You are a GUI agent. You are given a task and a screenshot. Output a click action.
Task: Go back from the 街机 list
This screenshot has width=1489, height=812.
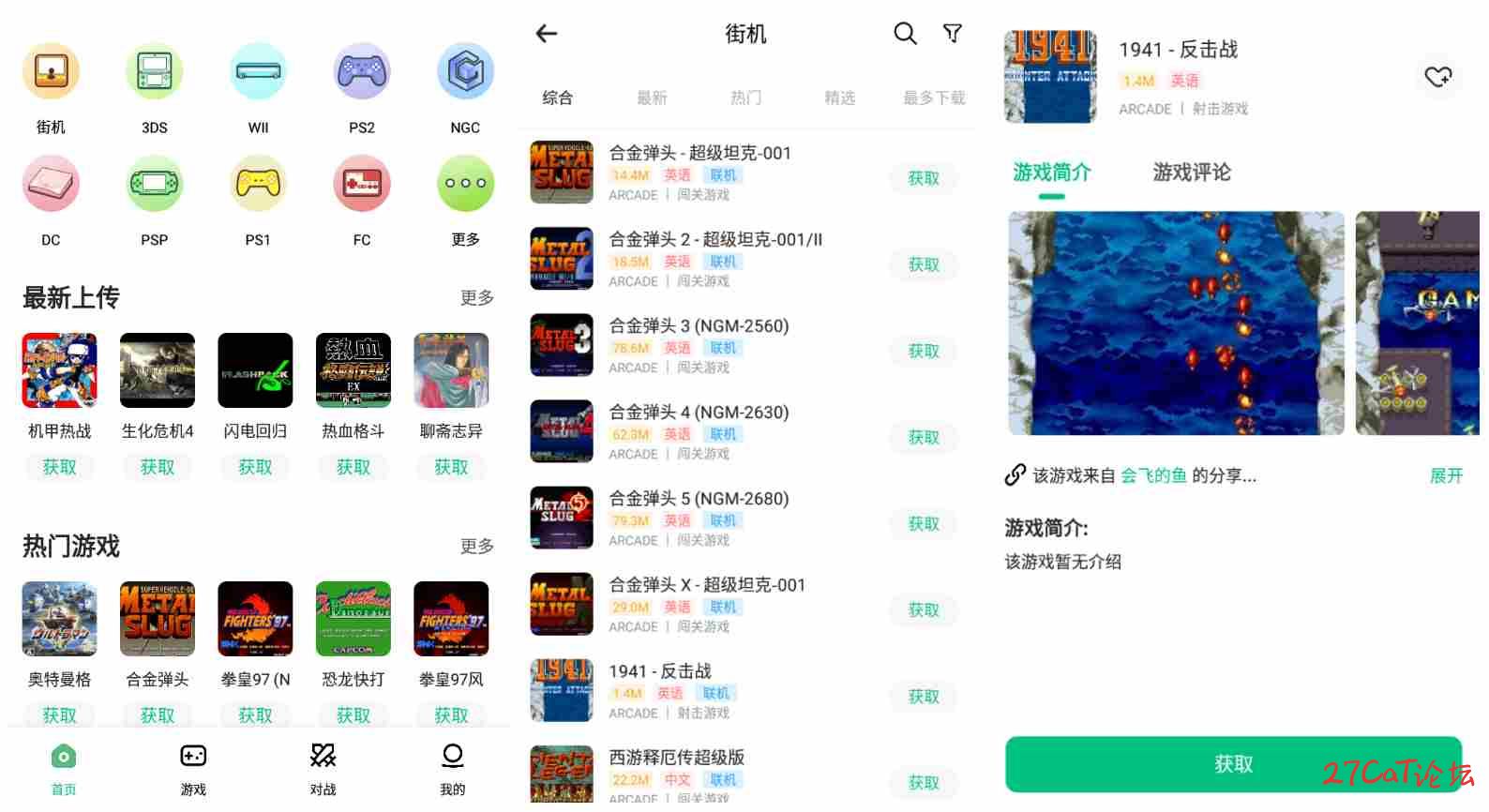click(x=547, y=34)
